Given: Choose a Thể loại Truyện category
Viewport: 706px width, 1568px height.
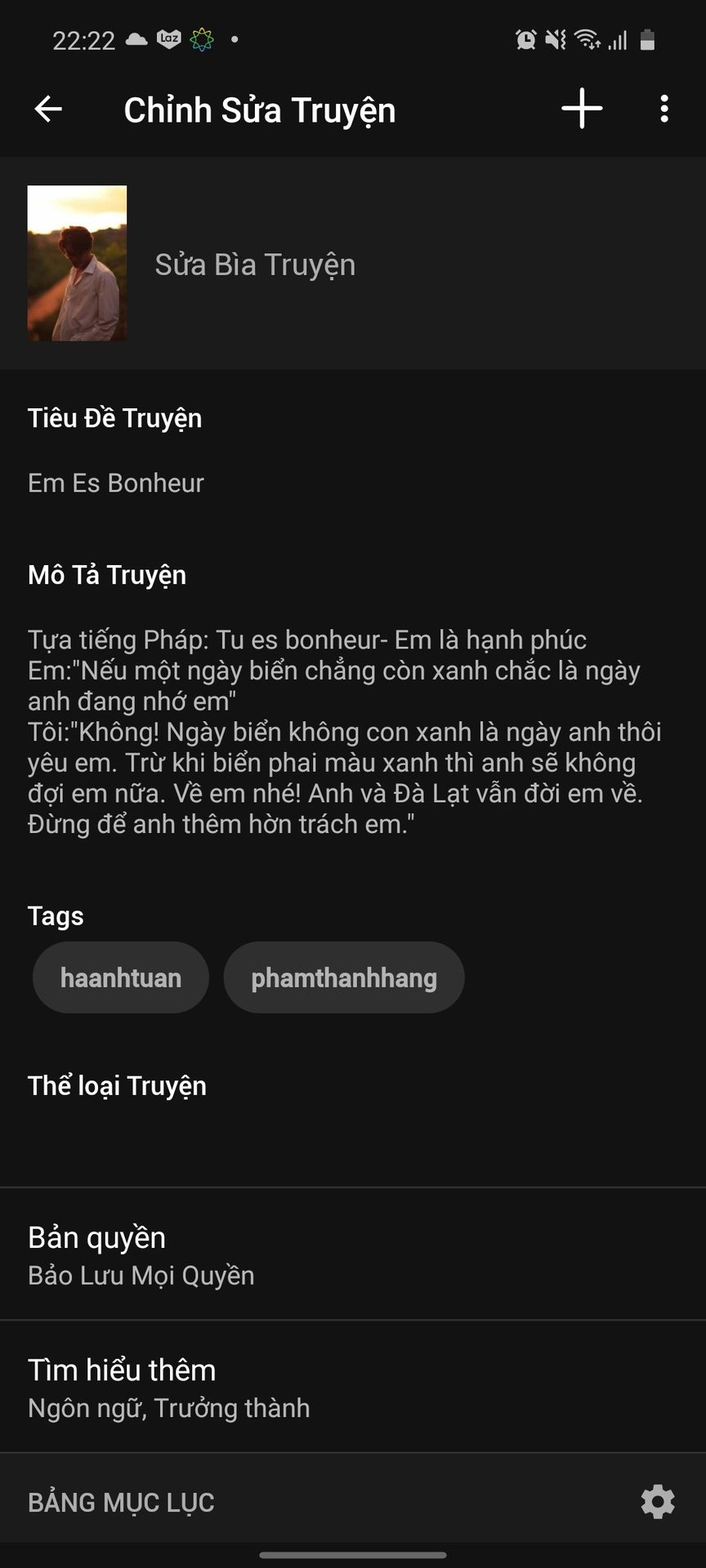Looking at the screenshot, I should [118, 1086].
